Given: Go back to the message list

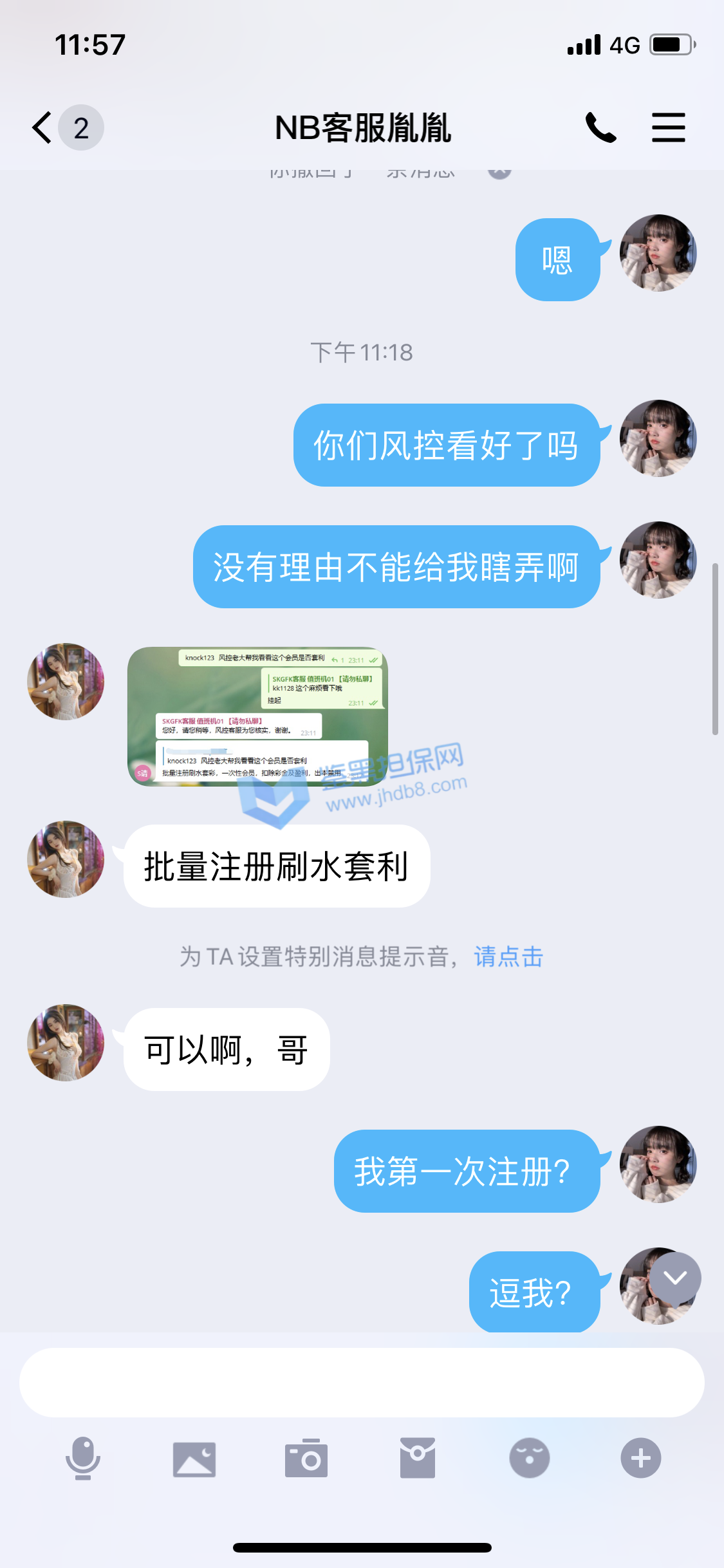Looking at the screenshot, I should click(44, 127).
